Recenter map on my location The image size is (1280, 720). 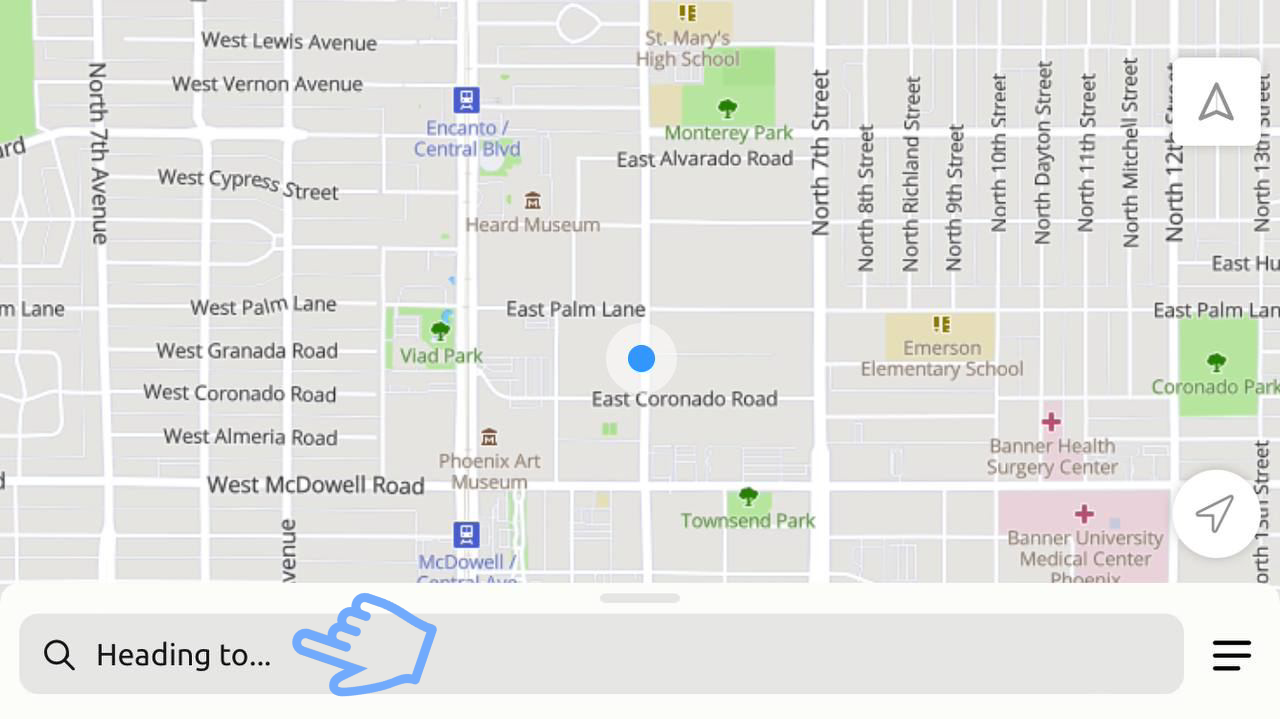pos(1215,514)
